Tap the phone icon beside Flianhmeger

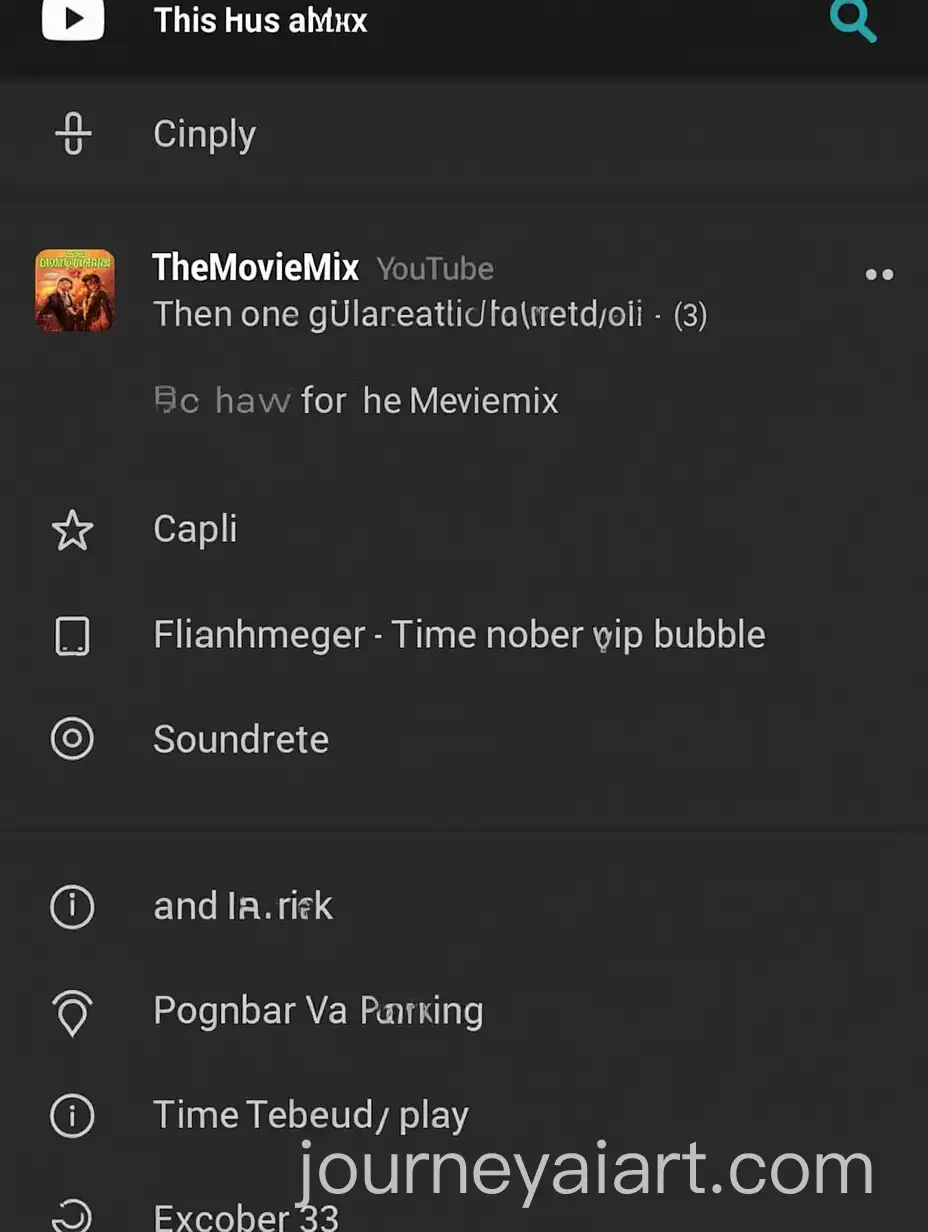71,636
